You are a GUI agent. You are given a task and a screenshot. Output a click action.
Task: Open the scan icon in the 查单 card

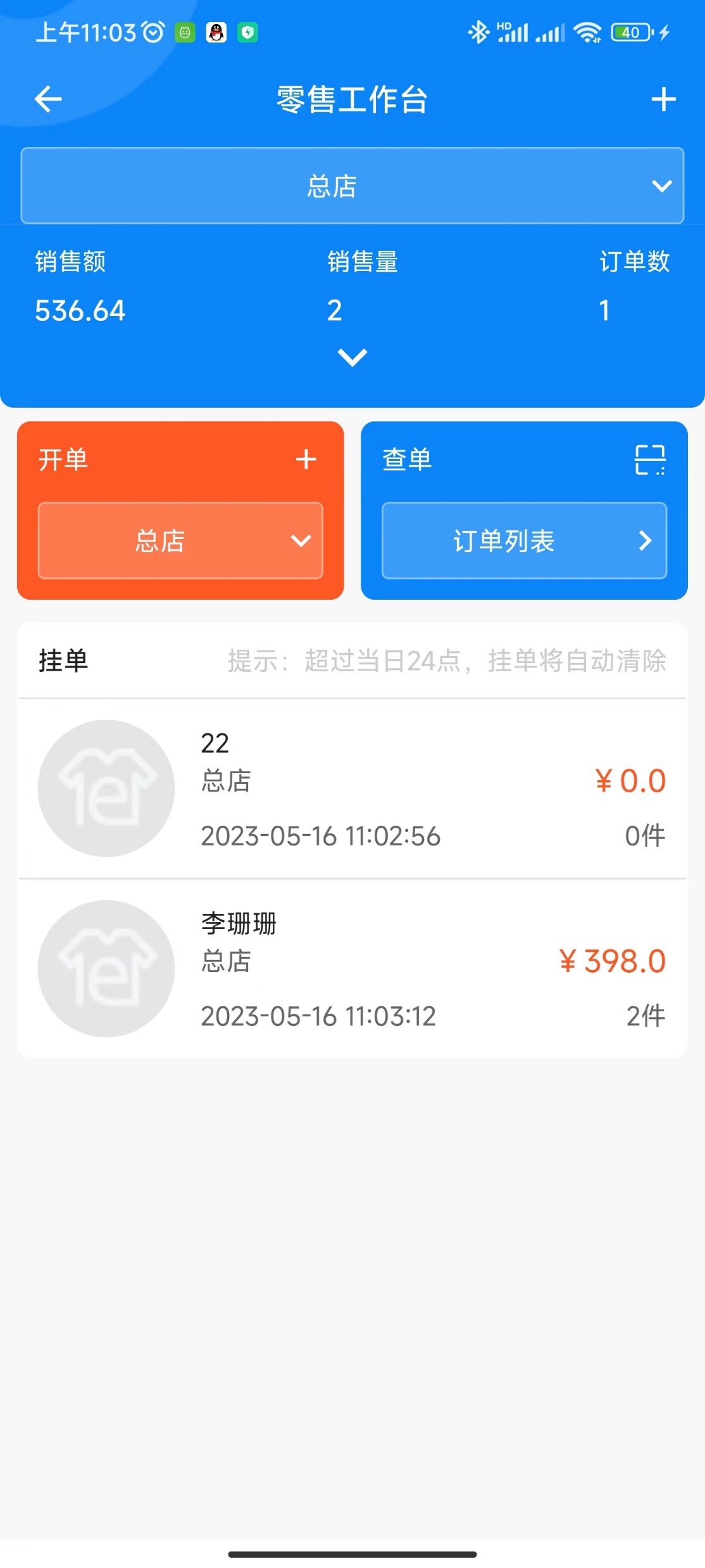point(648,460)
